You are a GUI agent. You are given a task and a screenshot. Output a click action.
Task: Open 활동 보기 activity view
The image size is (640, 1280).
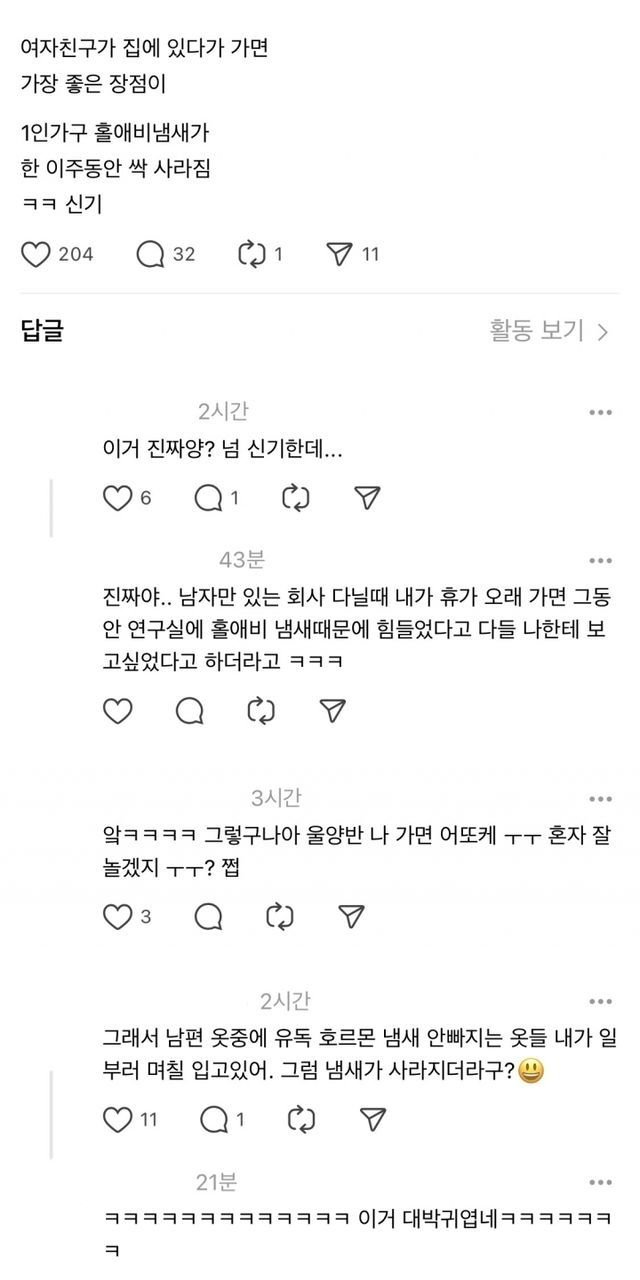point(548,331)
